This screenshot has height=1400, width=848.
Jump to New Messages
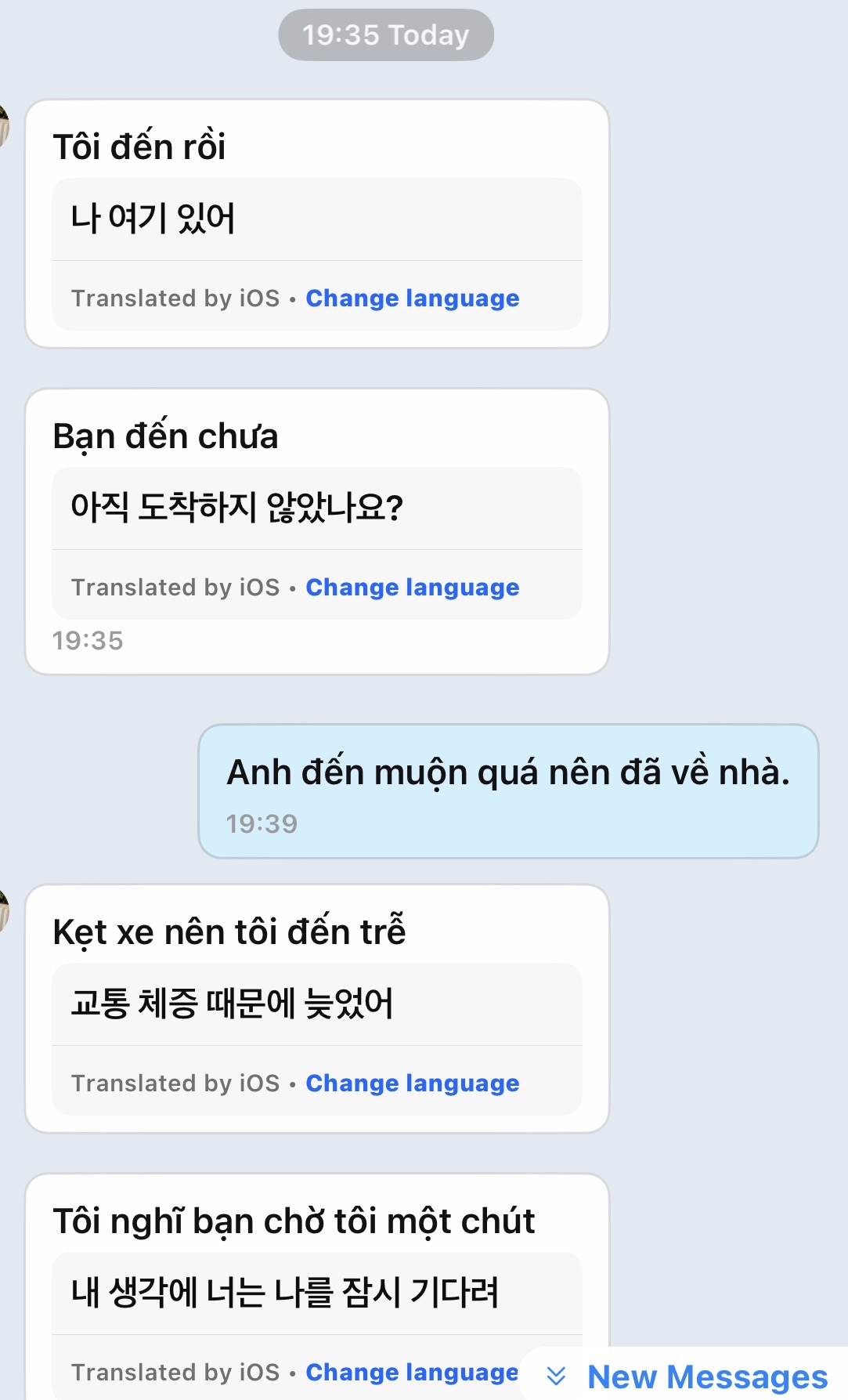687,1376
